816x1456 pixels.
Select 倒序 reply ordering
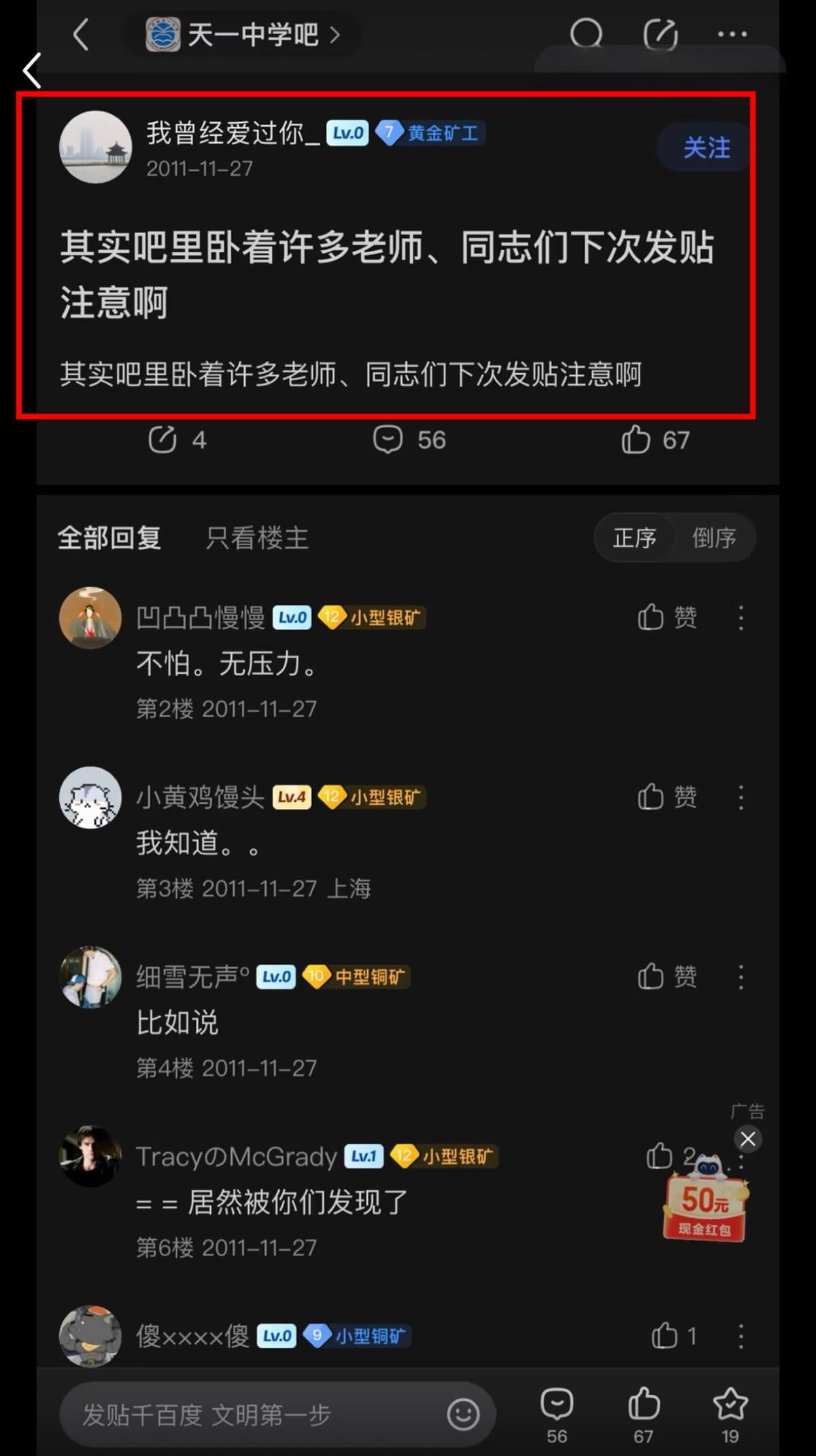pyautogui.click(x=714, y=538)
